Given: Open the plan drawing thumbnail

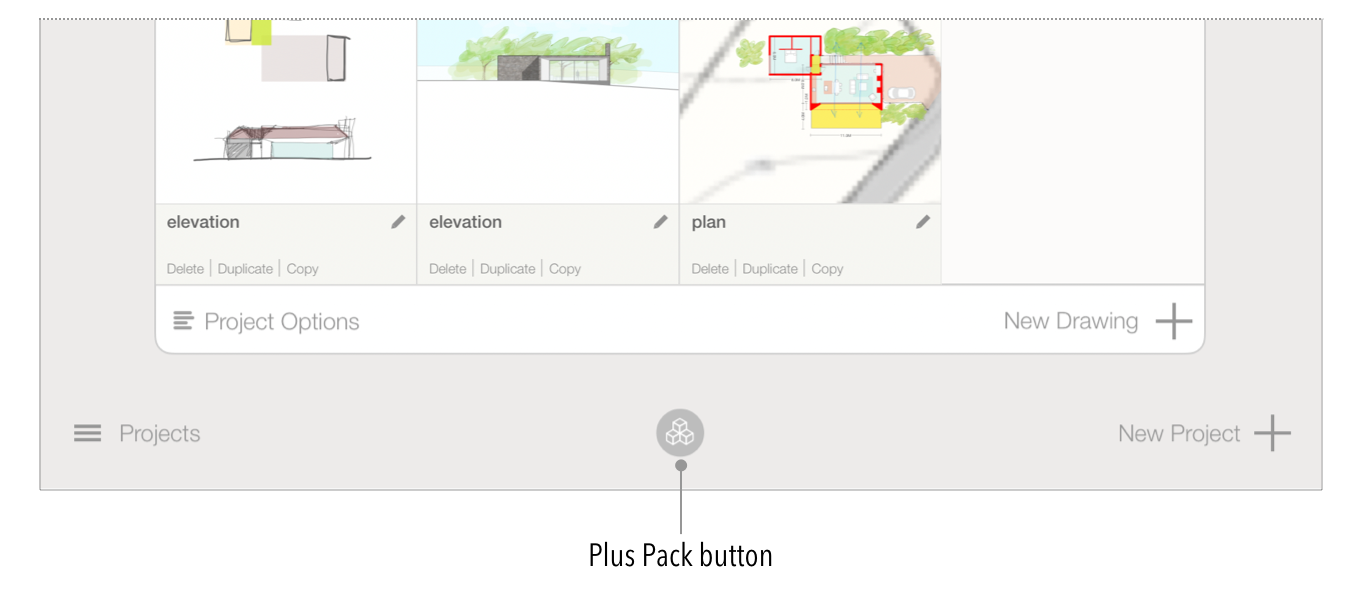Looking at the screenshot, I should click(810, 110).
